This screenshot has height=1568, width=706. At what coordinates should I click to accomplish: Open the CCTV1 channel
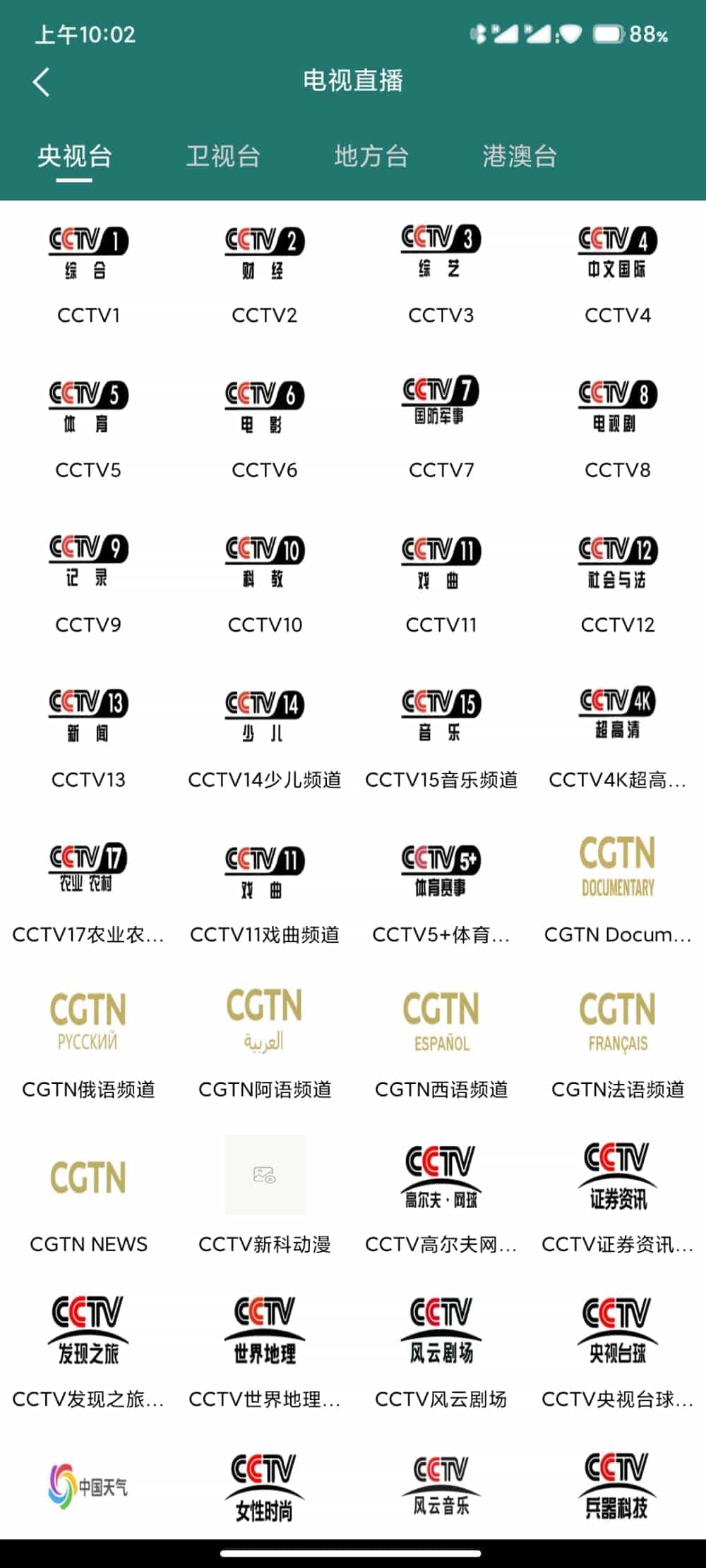88,275
